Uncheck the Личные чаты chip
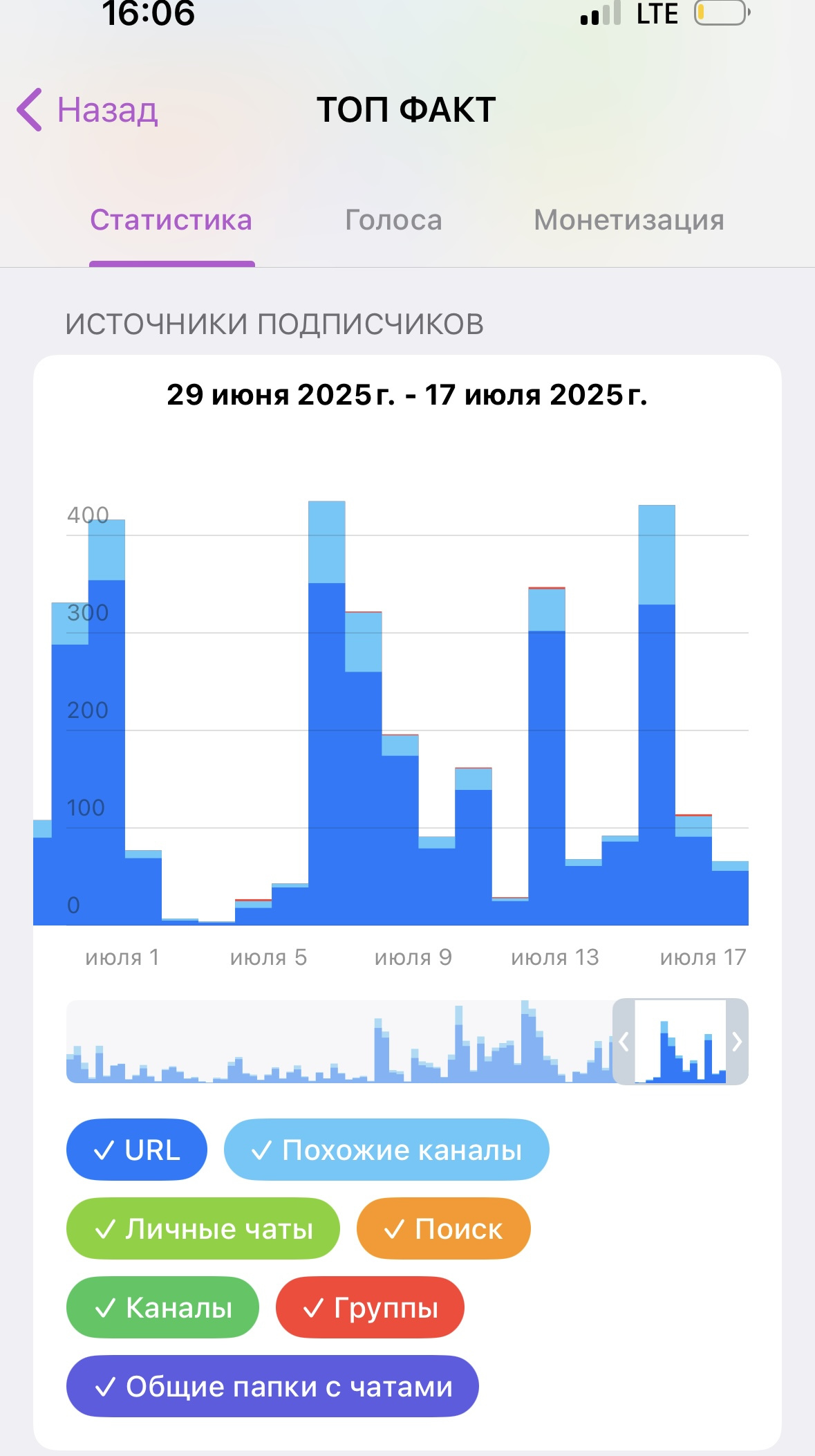This screenshot has height=1456, width=815. [x=203, y=1228]
